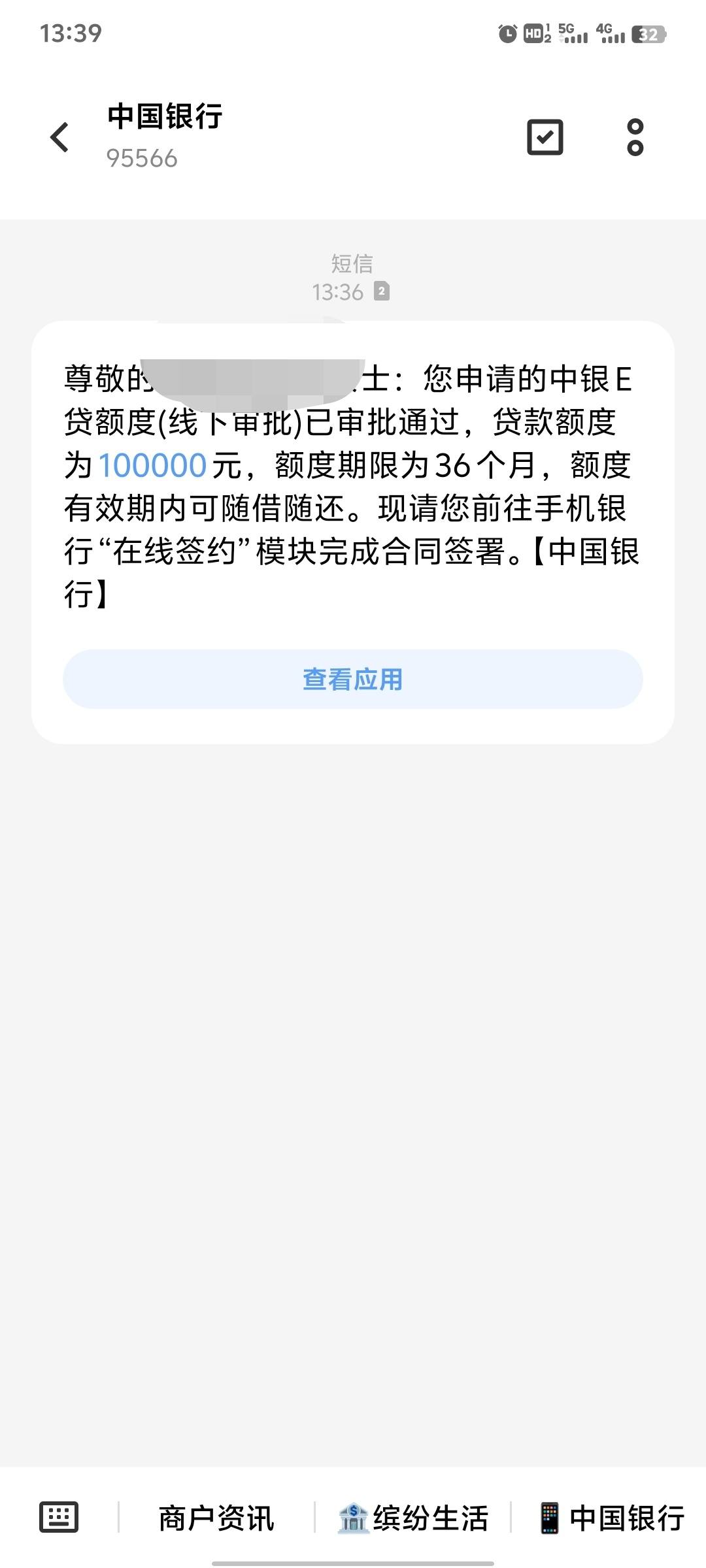Tap the 查看应用 button
The image size is (706, 1568).
(x=353, y=679)
